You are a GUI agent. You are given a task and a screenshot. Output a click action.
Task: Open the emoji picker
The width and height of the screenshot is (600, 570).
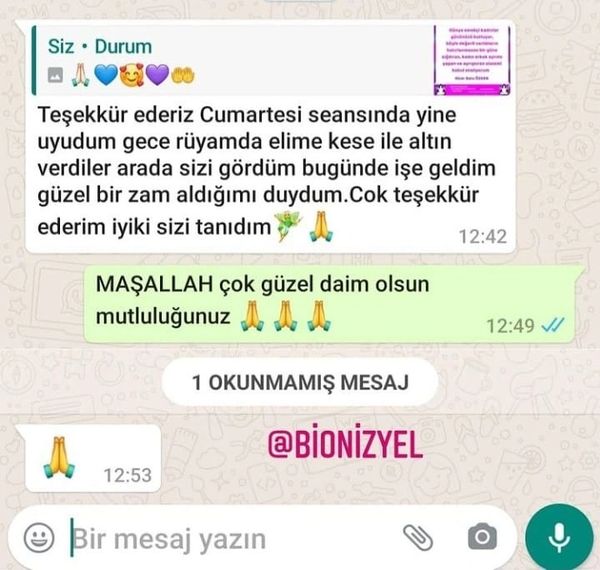click(38, 539)
